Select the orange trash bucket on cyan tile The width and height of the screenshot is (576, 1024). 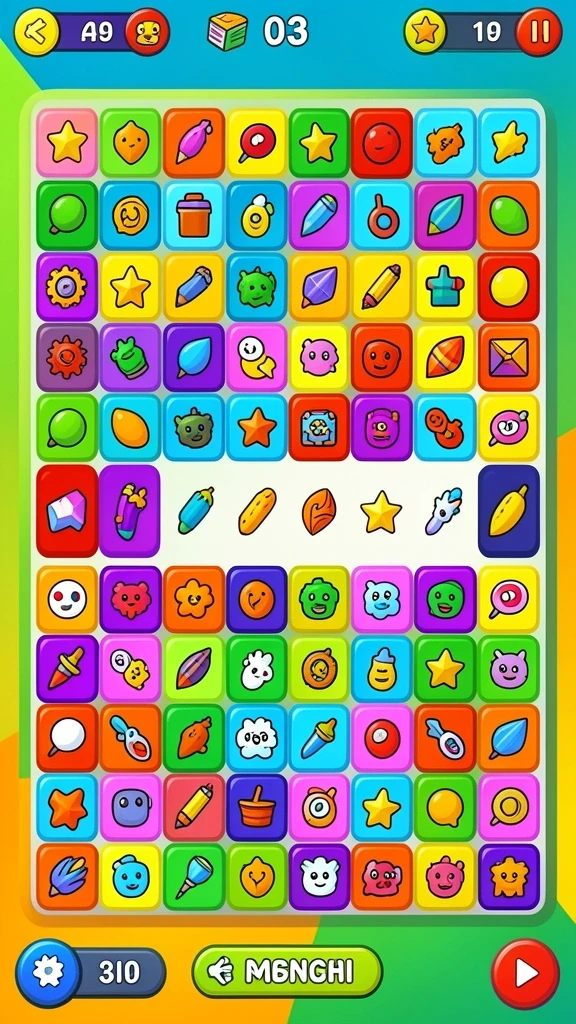coord(193,216)
